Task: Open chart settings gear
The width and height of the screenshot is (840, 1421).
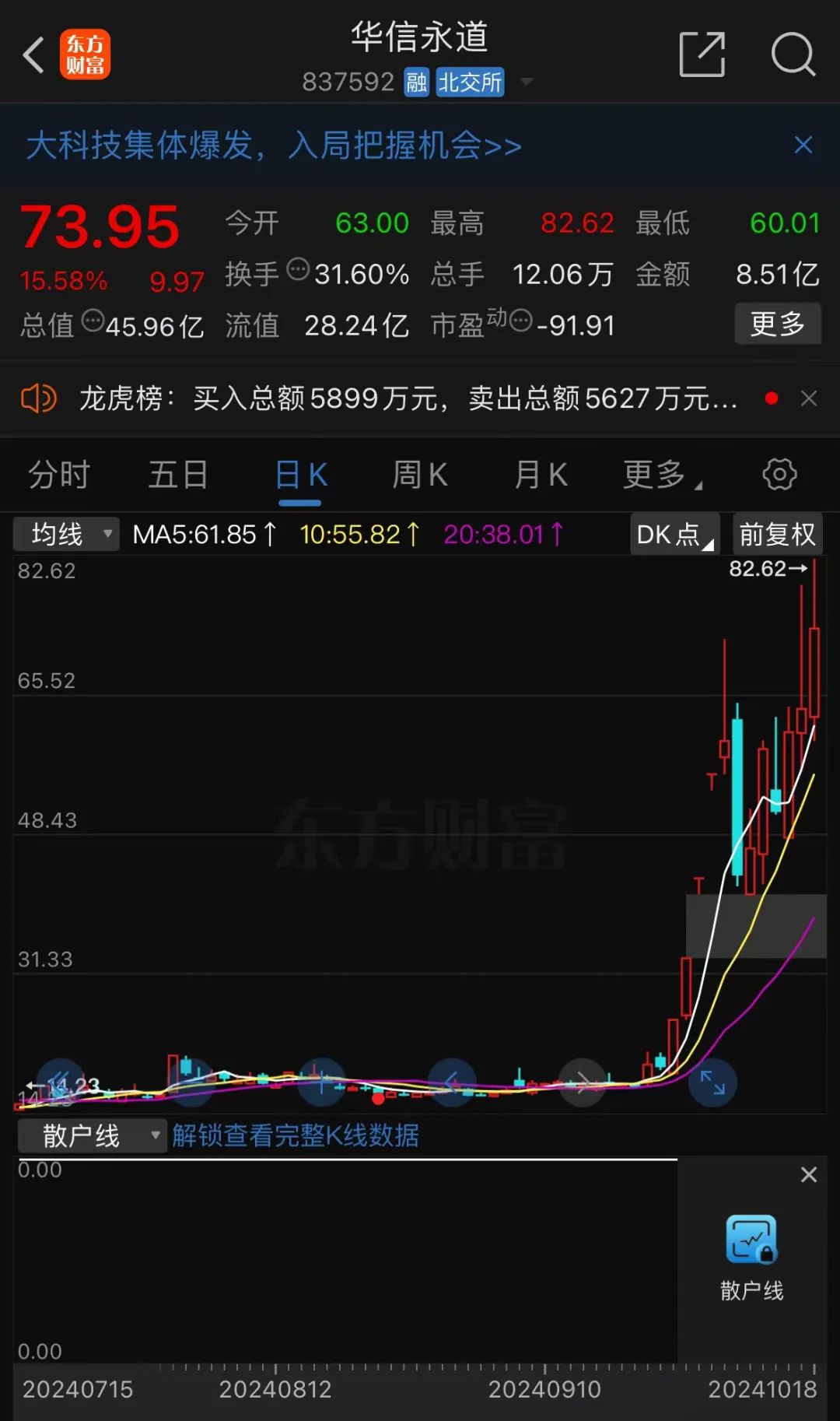Action: tap(779, 474)
